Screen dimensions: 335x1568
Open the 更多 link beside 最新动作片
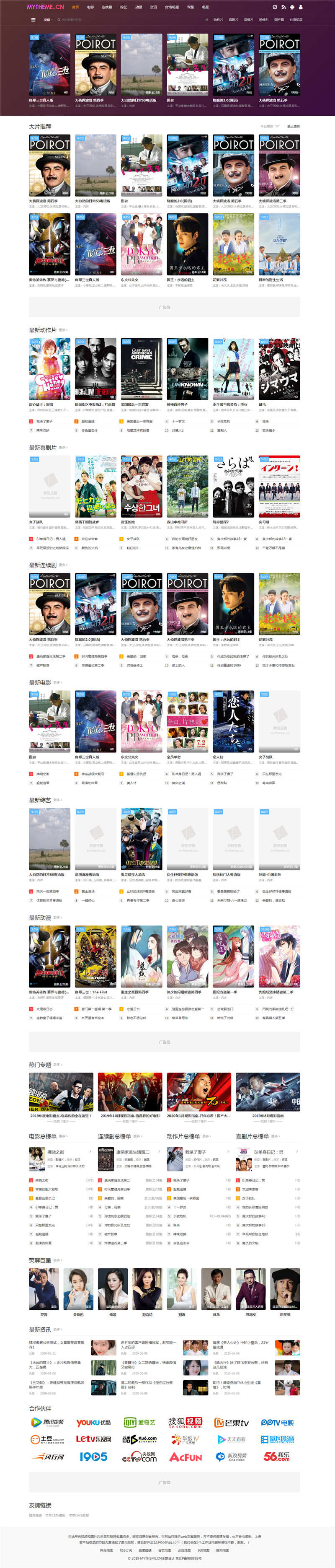coord(62,331)
